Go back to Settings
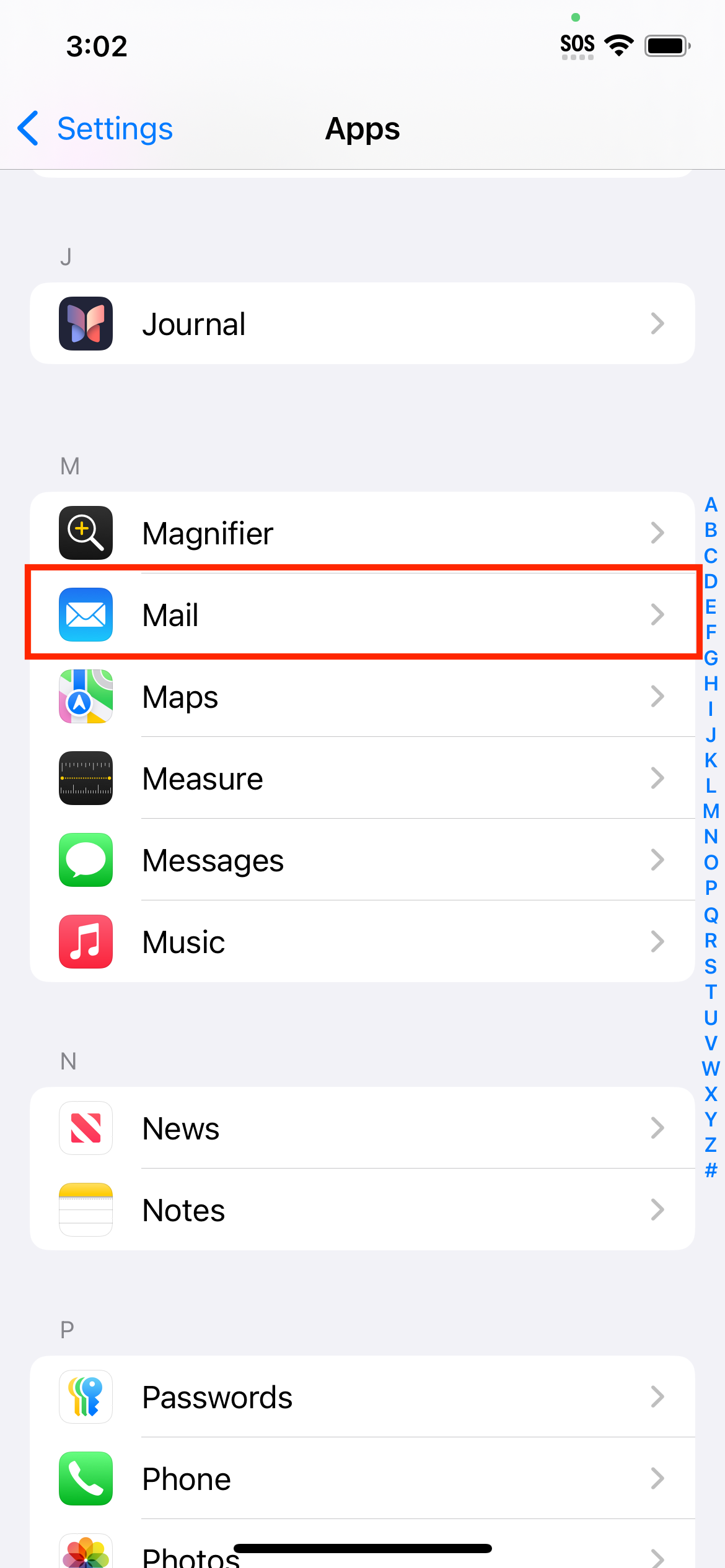The height and width of the screenshot is (1568, 725). [95, 129]
